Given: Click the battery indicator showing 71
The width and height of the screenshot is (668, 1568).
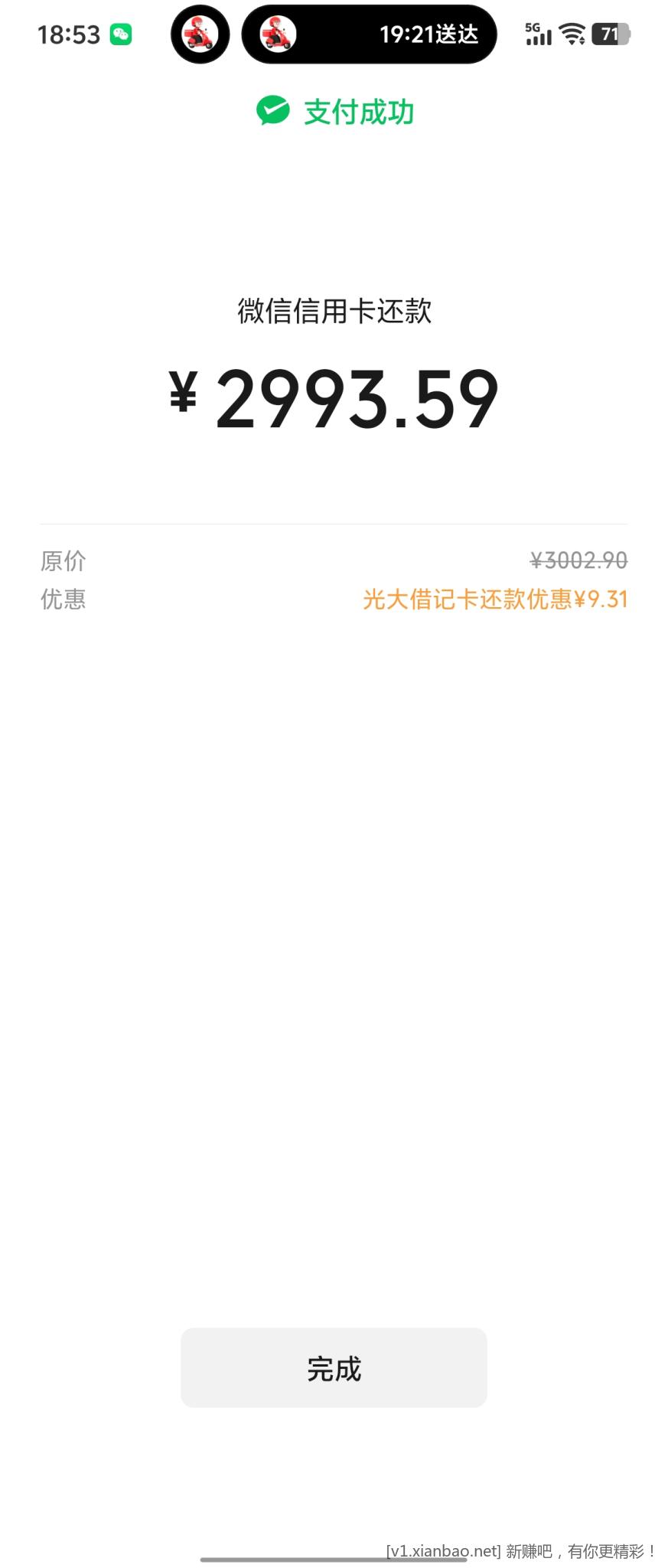Looking at the screenshot, I should point(608,34).
